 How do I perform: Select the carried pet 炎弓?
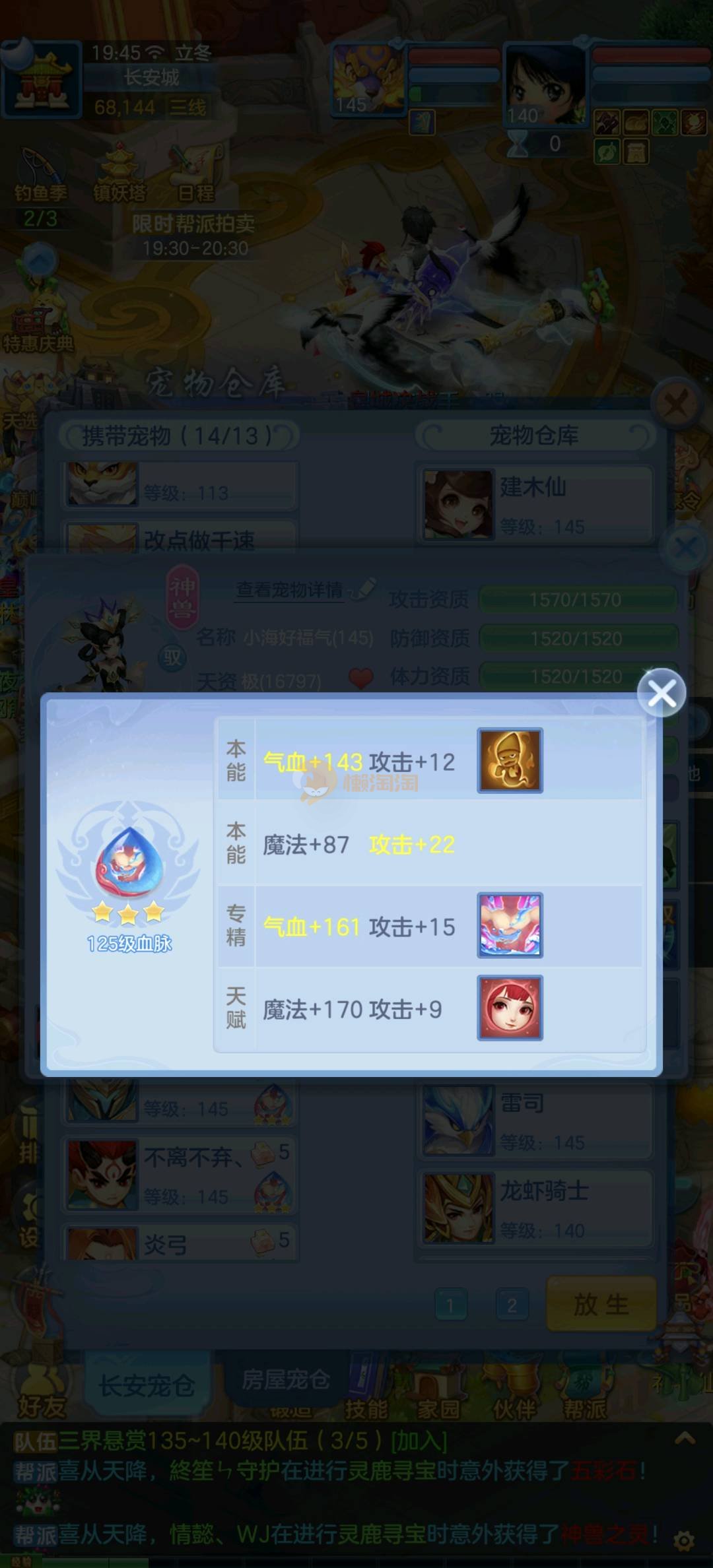(x=180, y=1244)
